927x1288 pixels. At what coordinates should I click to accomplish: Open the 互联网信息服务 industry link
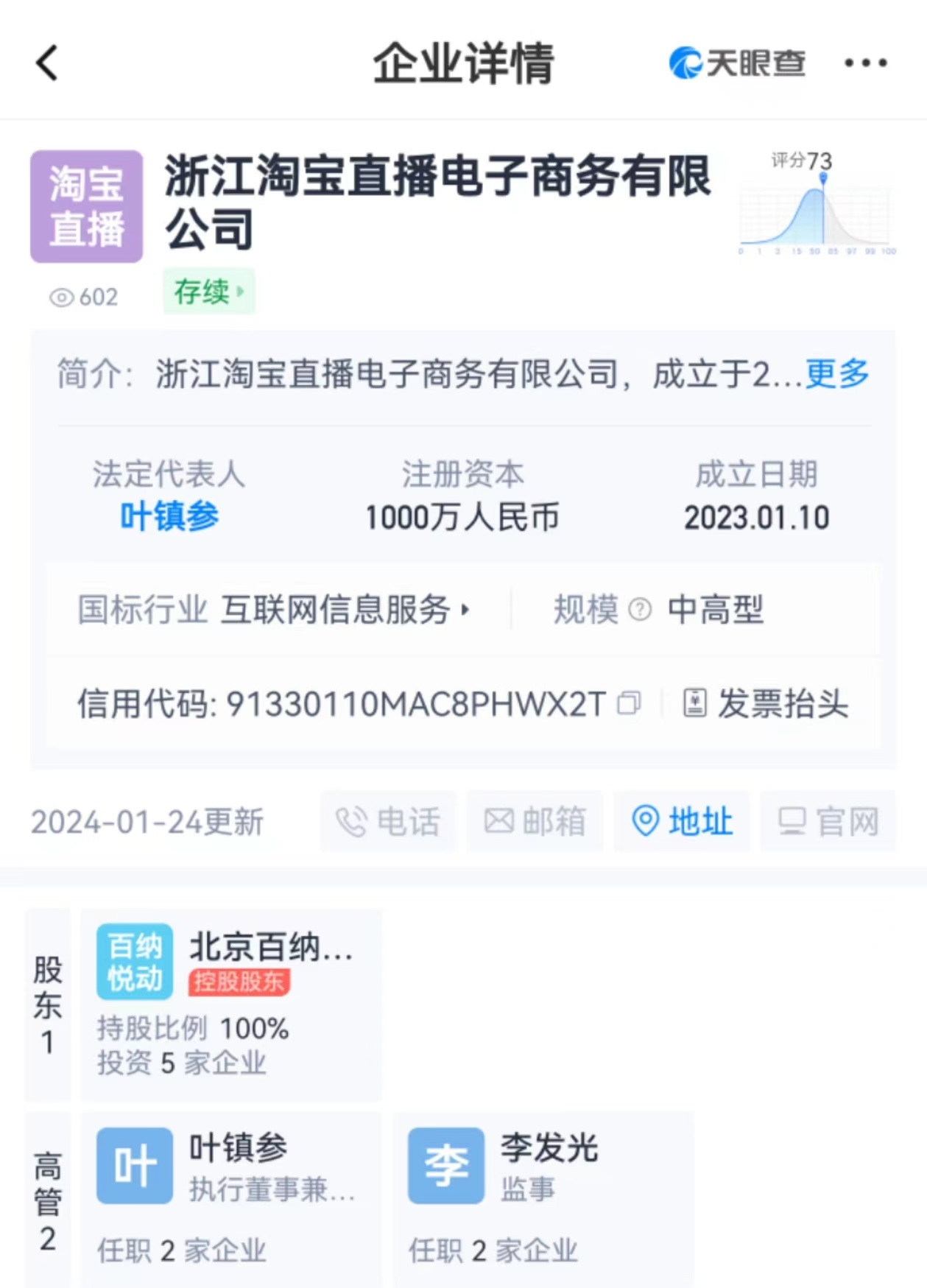(x=344, y=610)
